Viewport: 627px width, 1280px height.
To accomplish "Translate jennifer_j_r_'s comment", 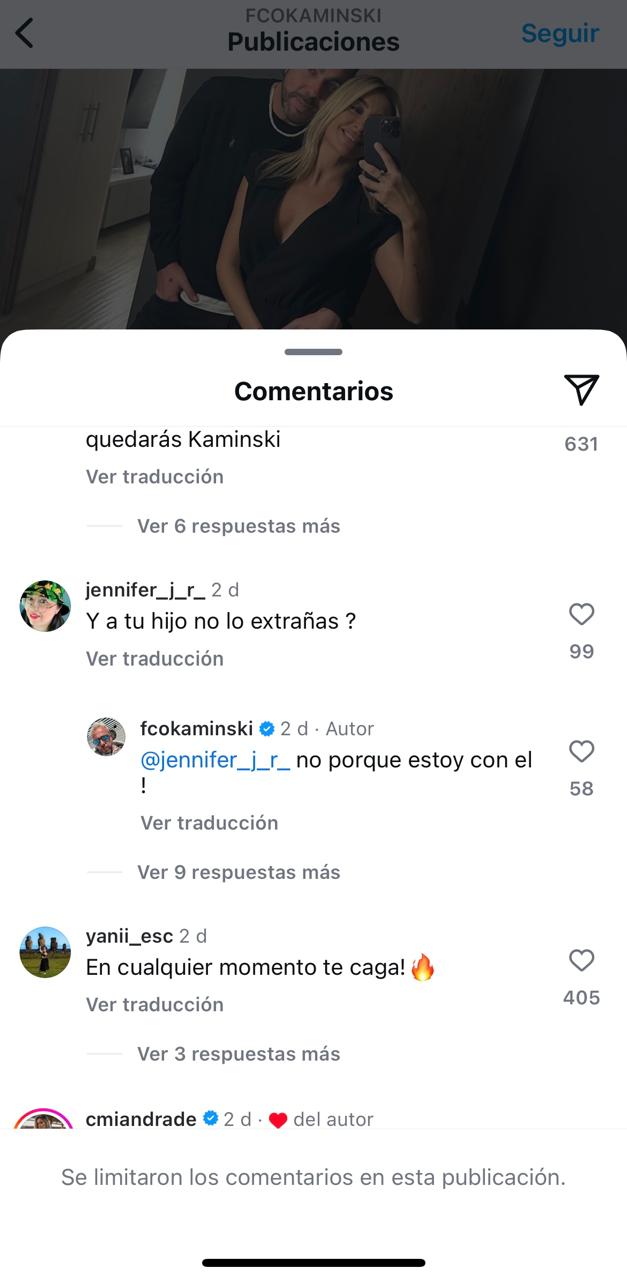I will (x=154, y=658).
